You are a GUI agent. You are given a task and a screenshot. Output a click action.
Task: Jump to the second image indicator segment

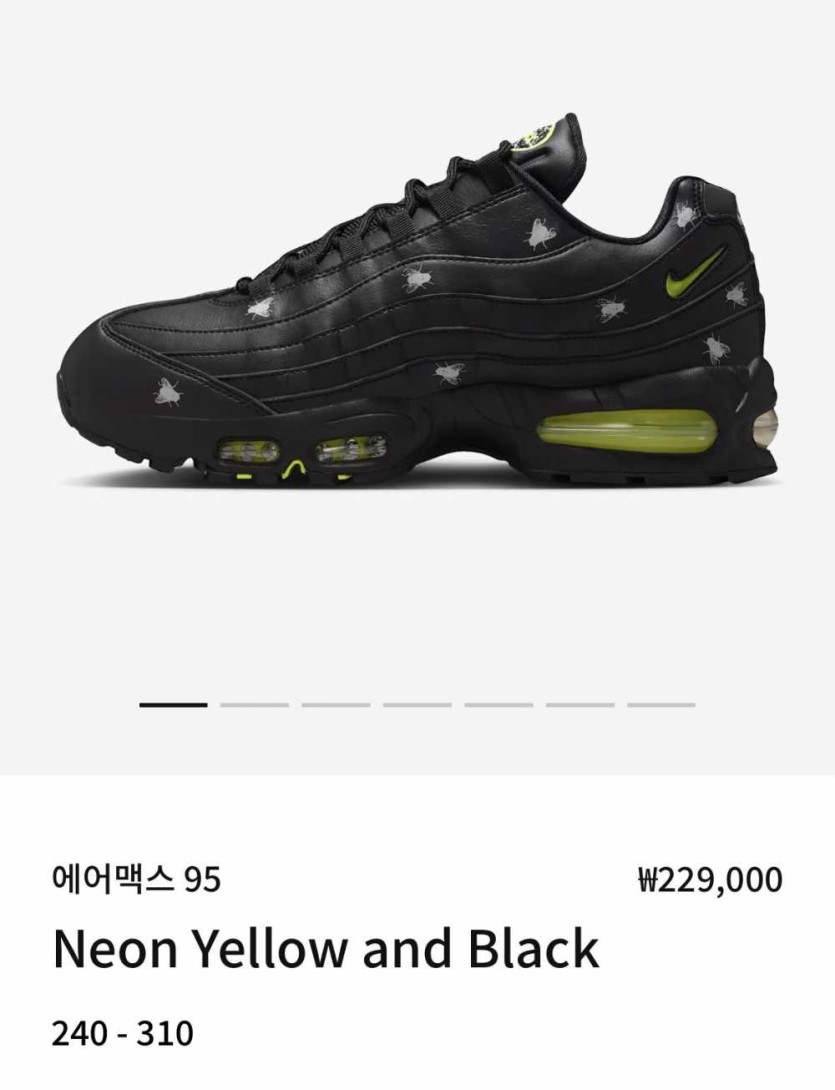[x=254, y=705]
